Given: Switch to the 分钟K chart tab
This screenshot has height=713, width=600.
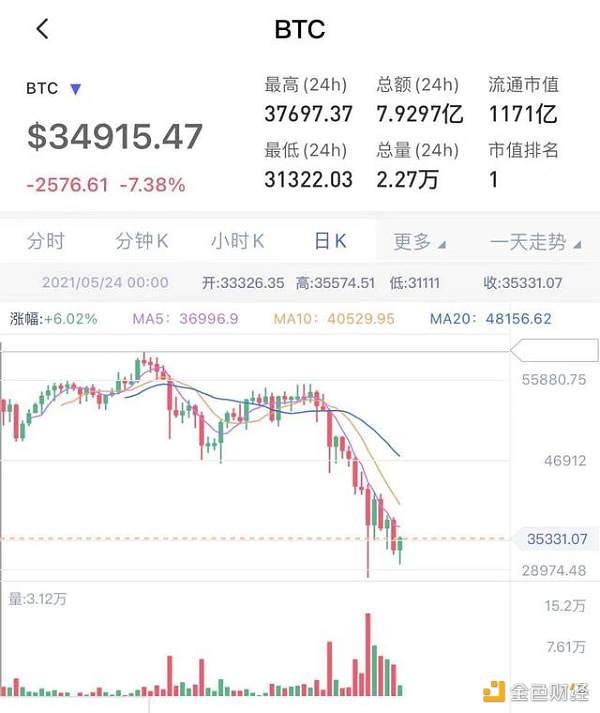Looking at the screenshot, I should pos(141,241).
